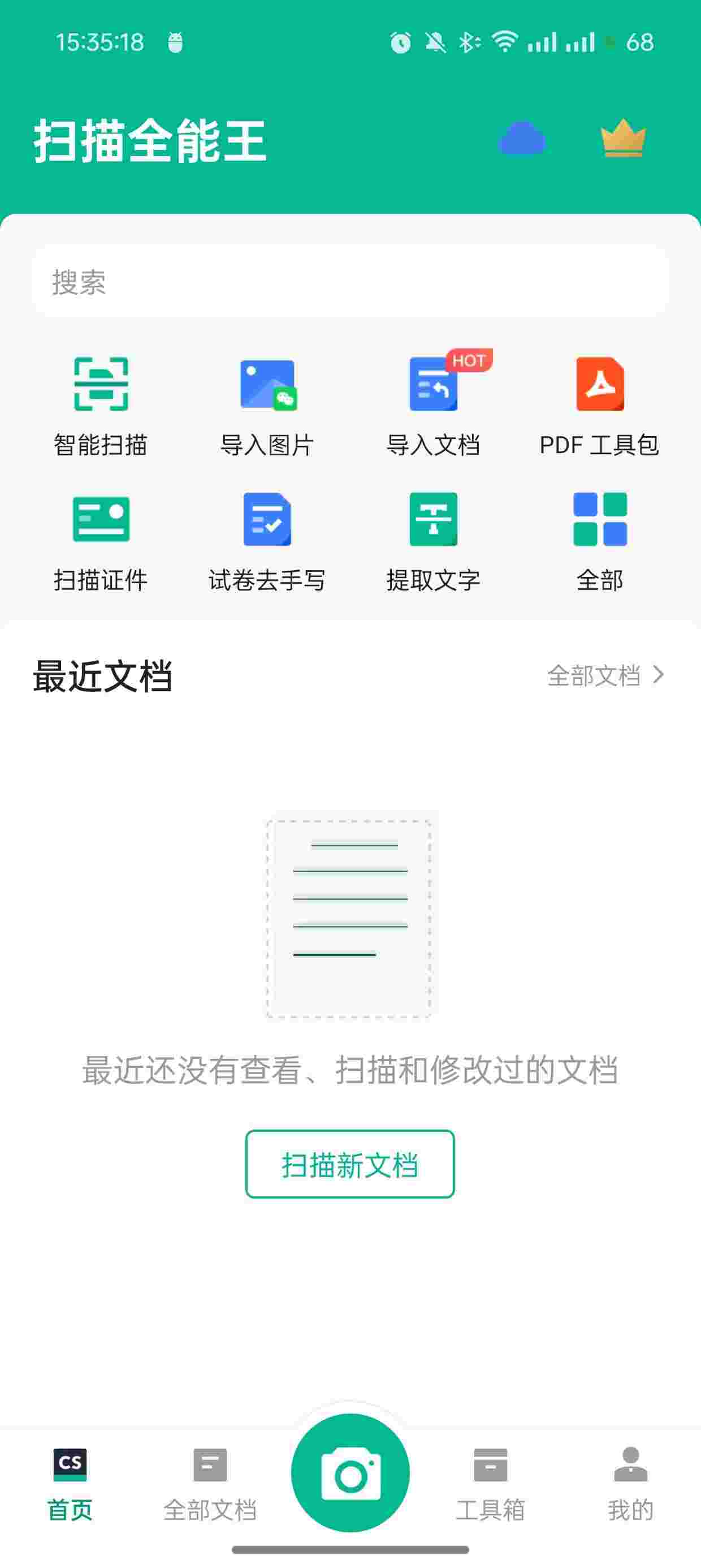Open the PDF 工具包 toolkit
701x1568 pixels.
[x=599, y=405]
